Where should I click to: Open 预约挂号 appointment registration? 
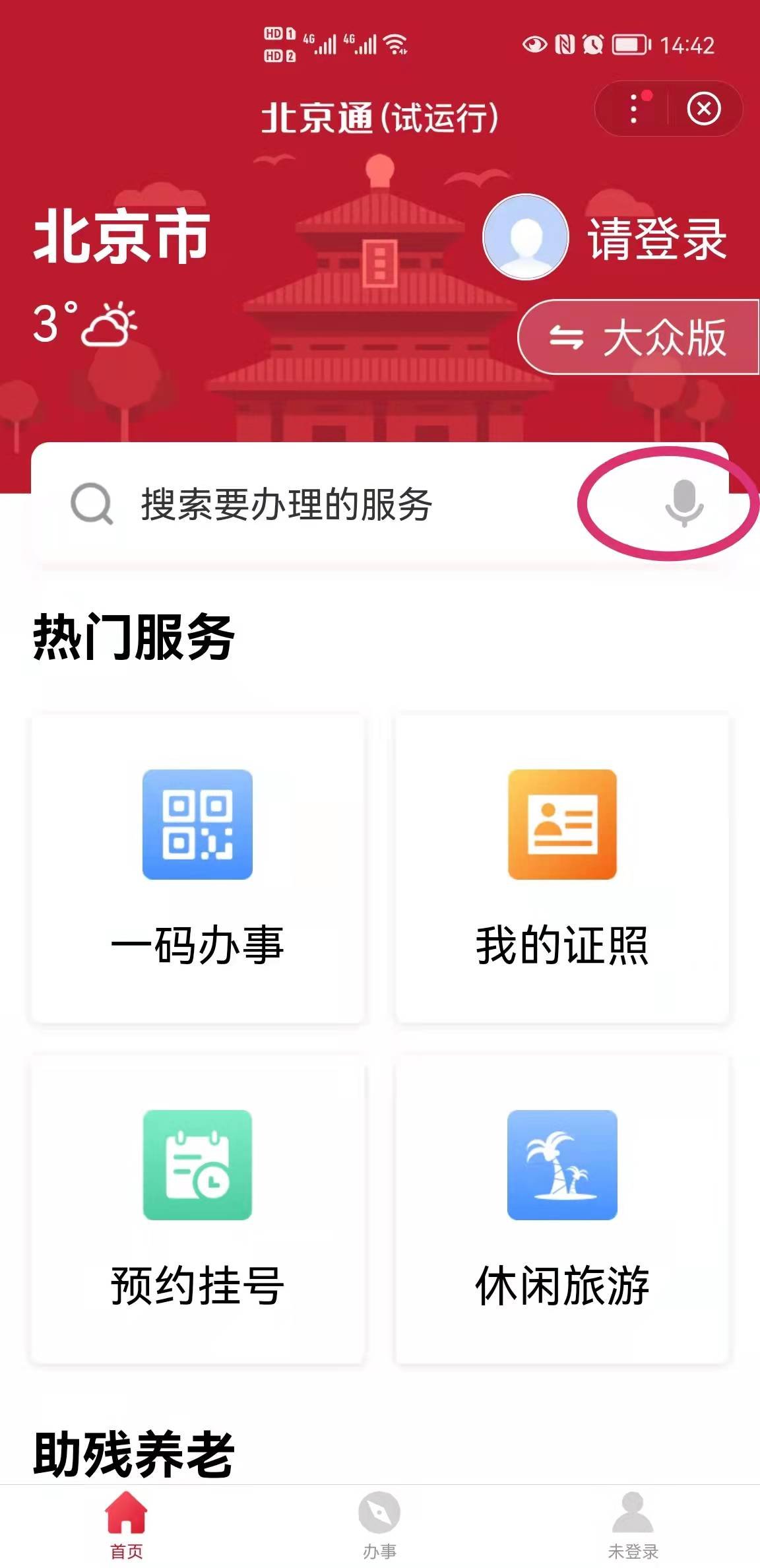tap(197, 1209)
